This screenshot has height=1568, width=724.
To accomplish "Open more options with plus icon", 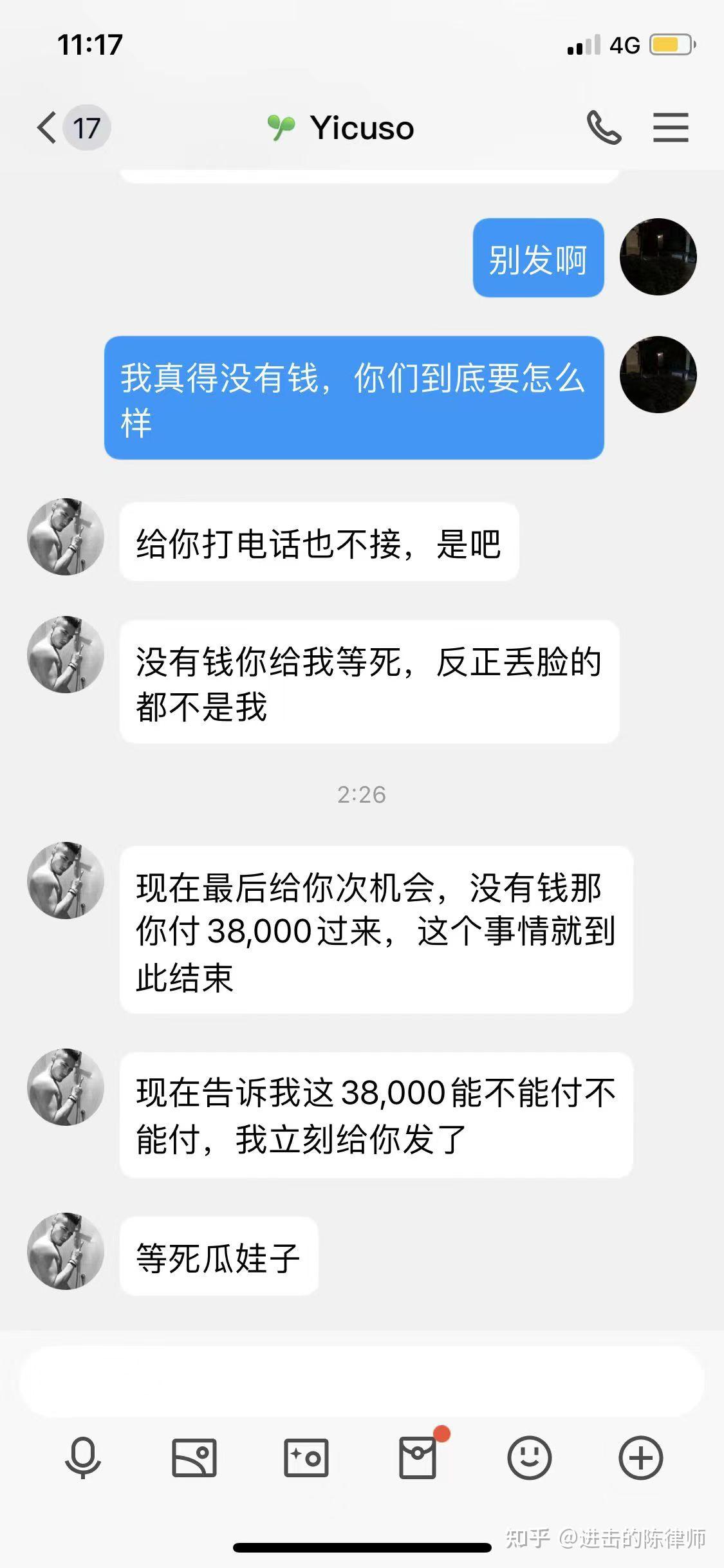I will (x=641, y=1458).
